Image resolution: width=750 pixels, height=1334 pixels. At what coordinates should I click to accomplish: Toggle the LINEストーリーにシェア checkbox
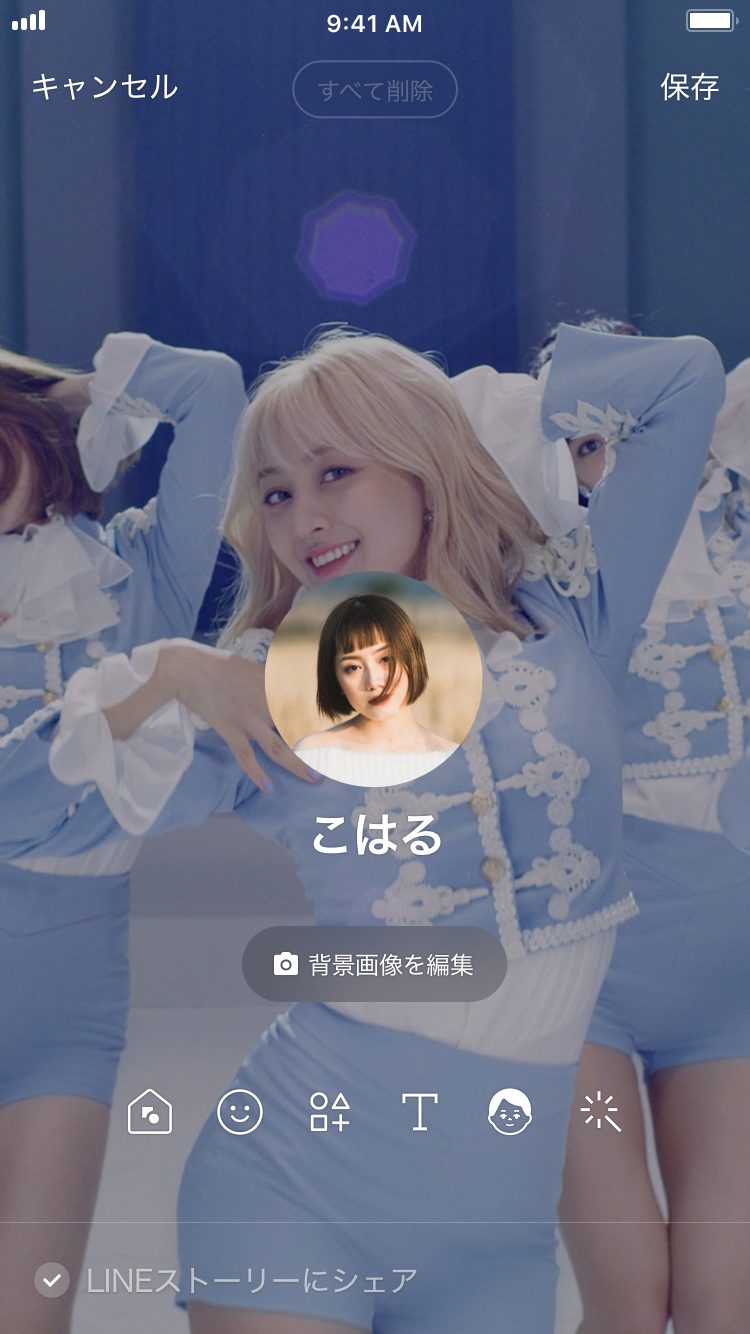click(52, 1280)
